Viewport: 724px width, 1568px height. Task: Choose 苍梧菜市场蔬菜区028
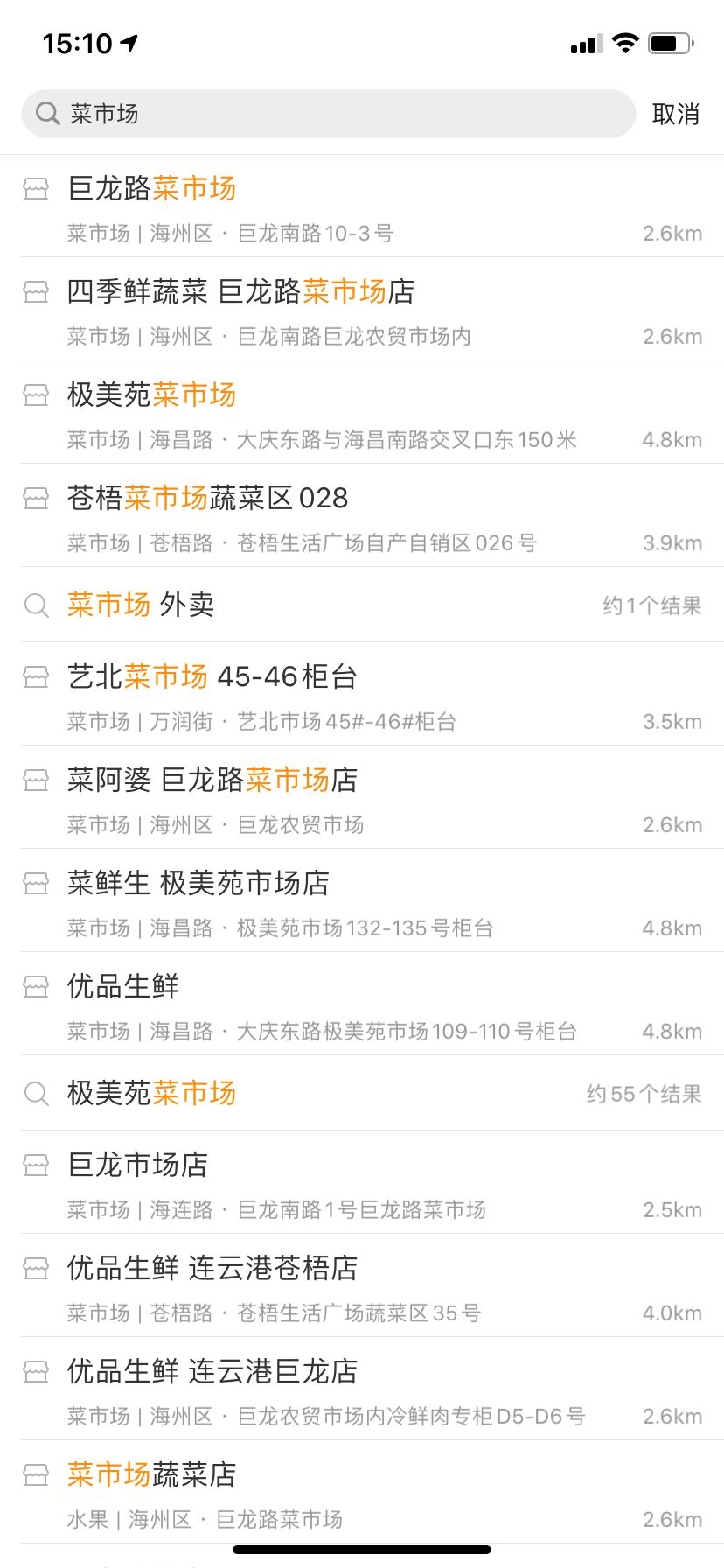coord(362,516)
